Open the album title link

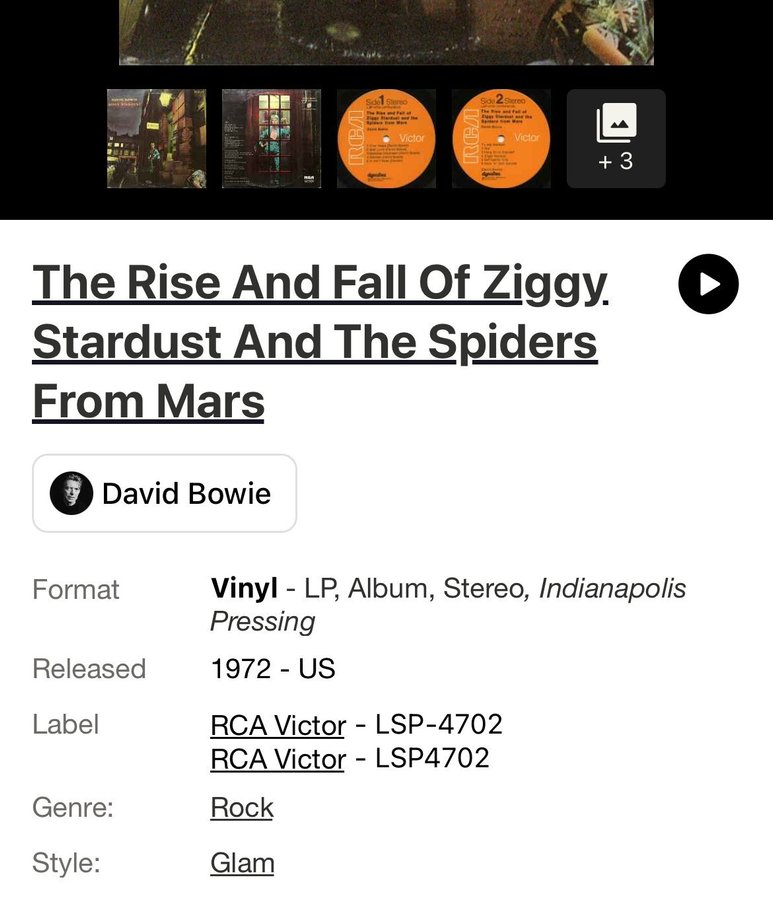(x=320, y=343)
